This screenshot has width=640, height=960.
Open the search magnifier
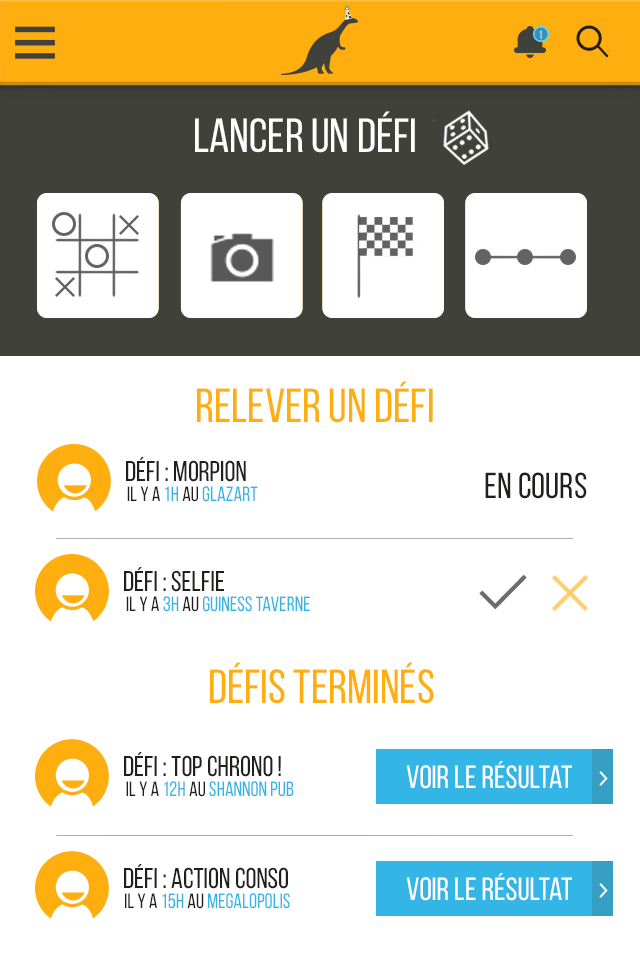click(x=592, y=42)
